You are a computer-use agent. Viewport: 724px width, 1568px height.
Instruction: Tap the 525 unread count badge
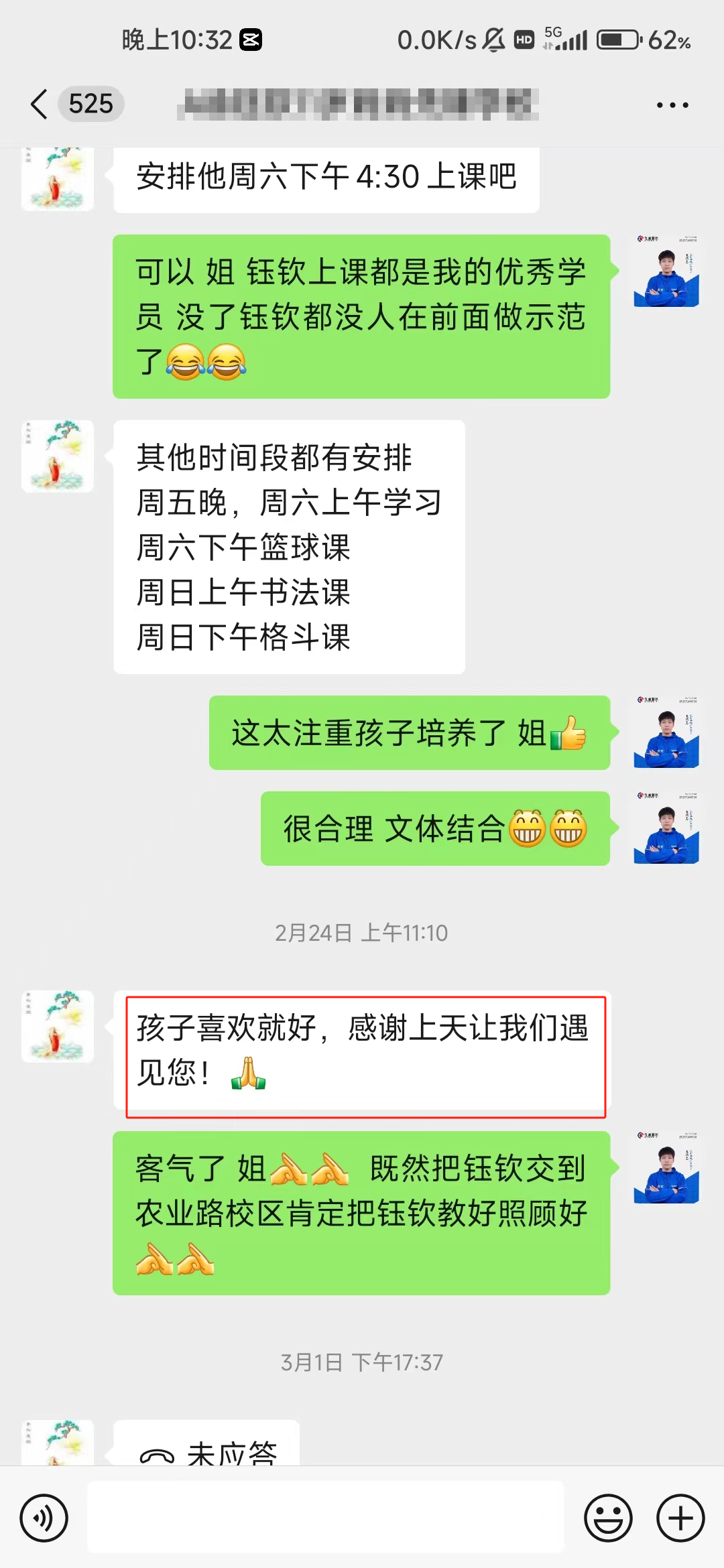coord(89,104)
